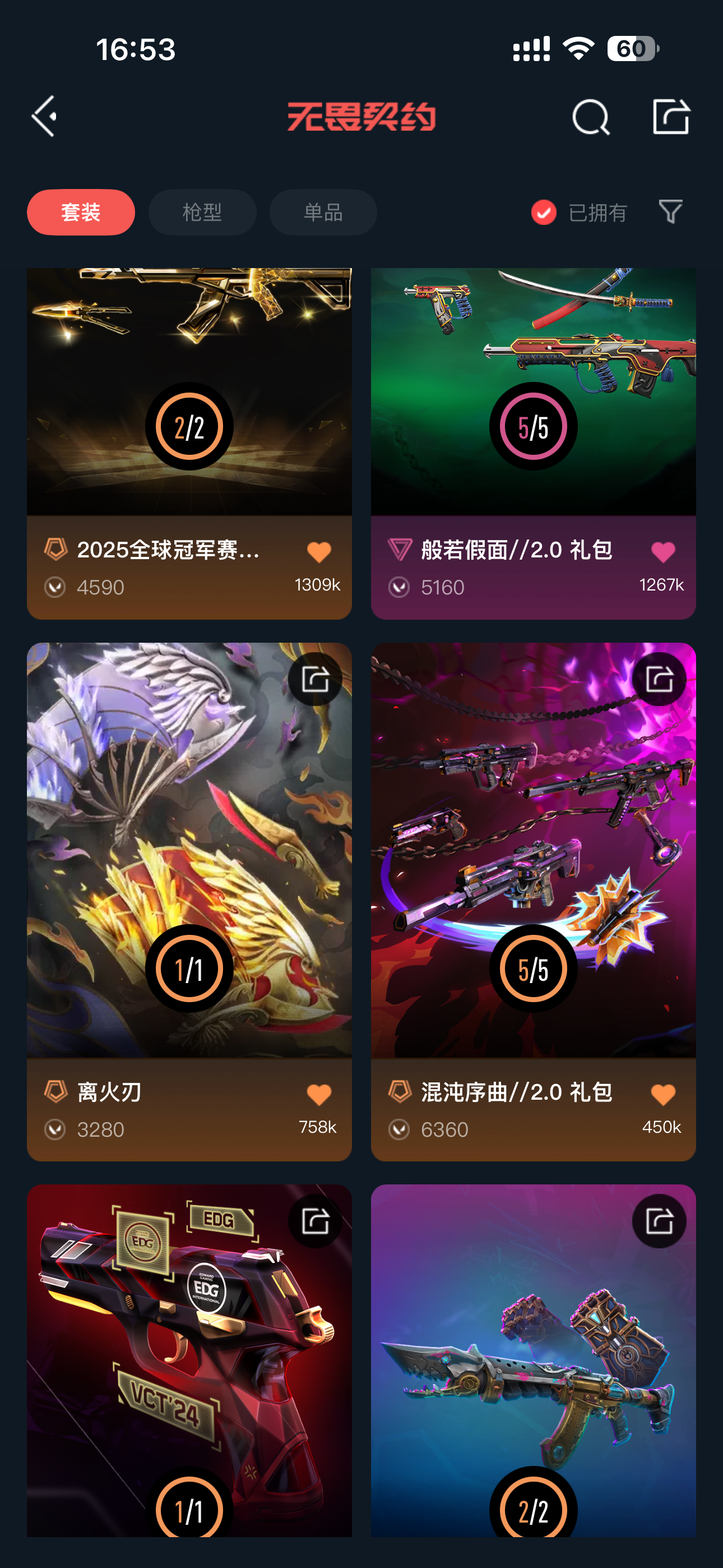Switch to the 单品 tab
Image resolution: width=723 pixels, height=1568 pixels.
(323, 213)
